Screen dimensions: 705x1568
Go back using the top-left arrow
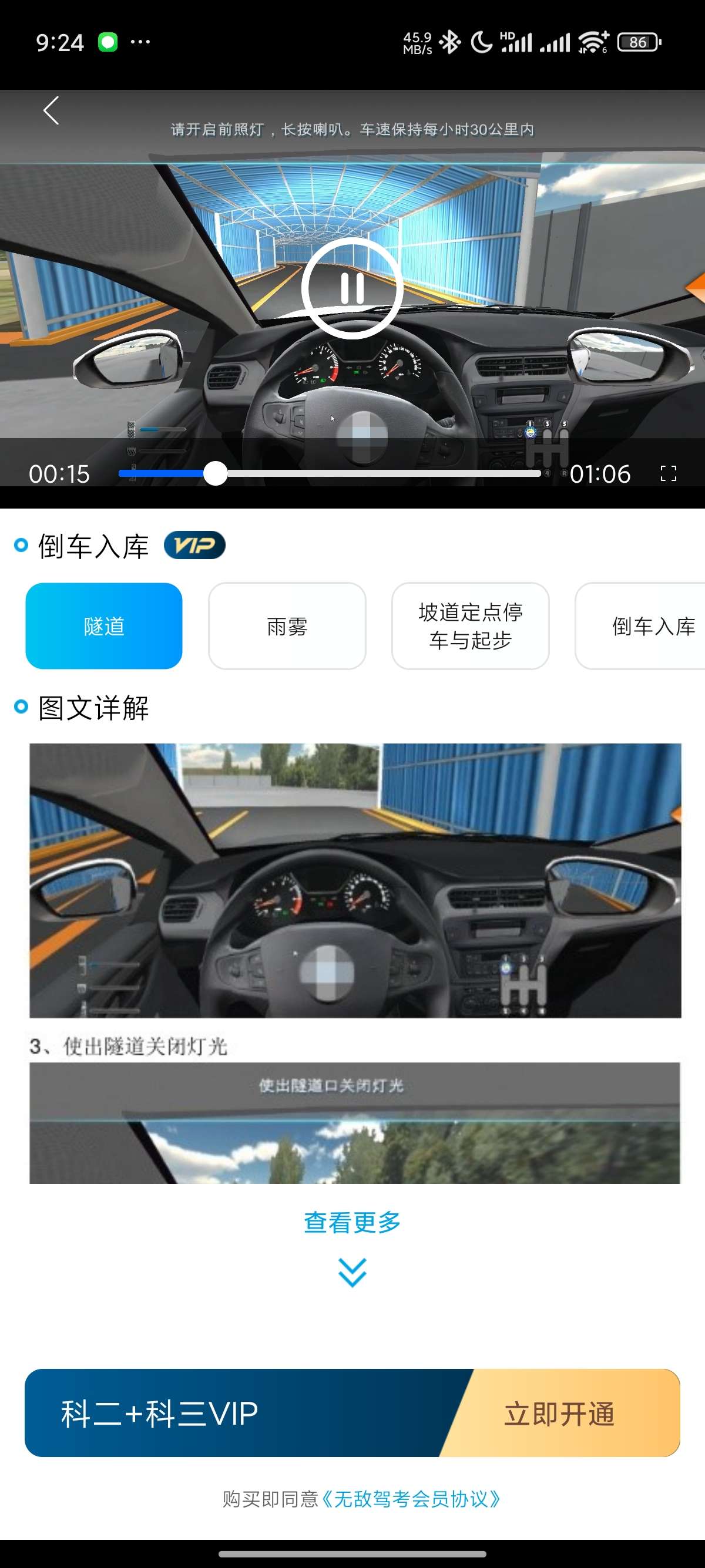click(x=51, y=111)
